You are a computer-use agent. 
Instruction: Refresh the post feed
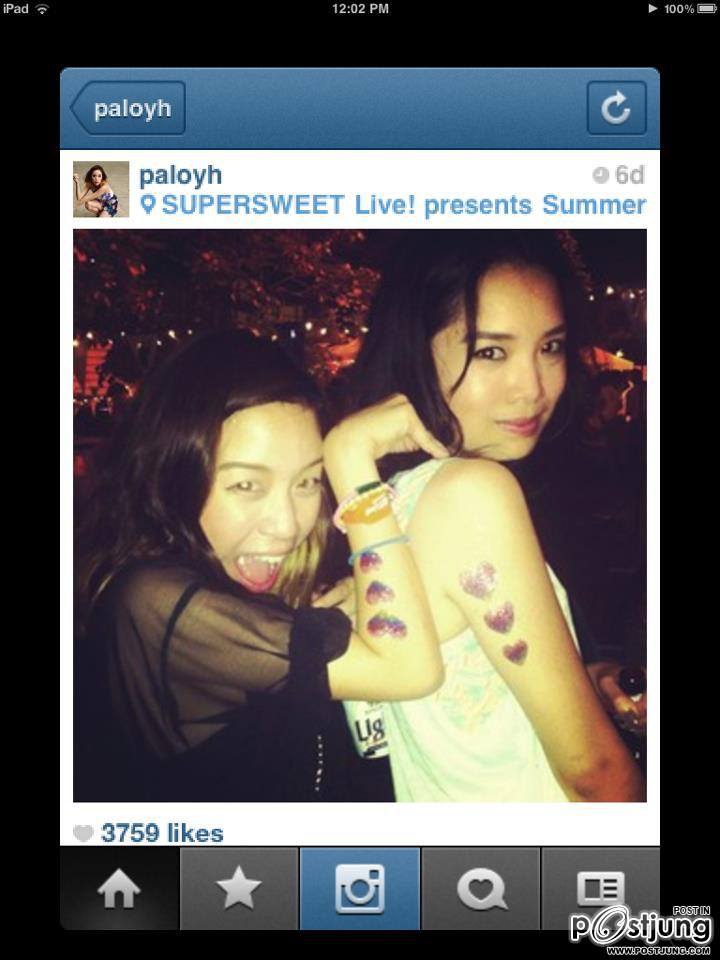tap(616, 108)
